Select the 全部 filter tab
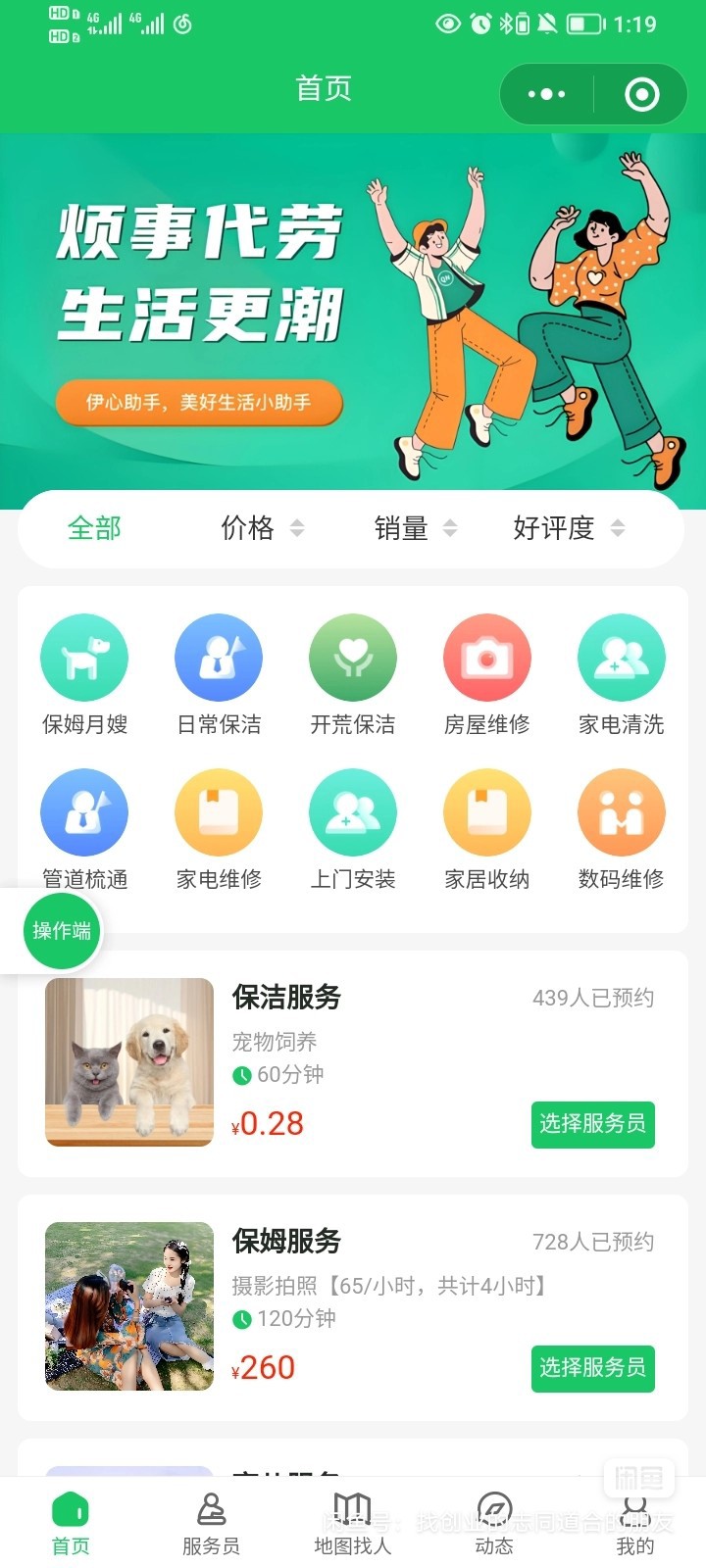This screenshot has width=706, height=1568. click(94, 528)
